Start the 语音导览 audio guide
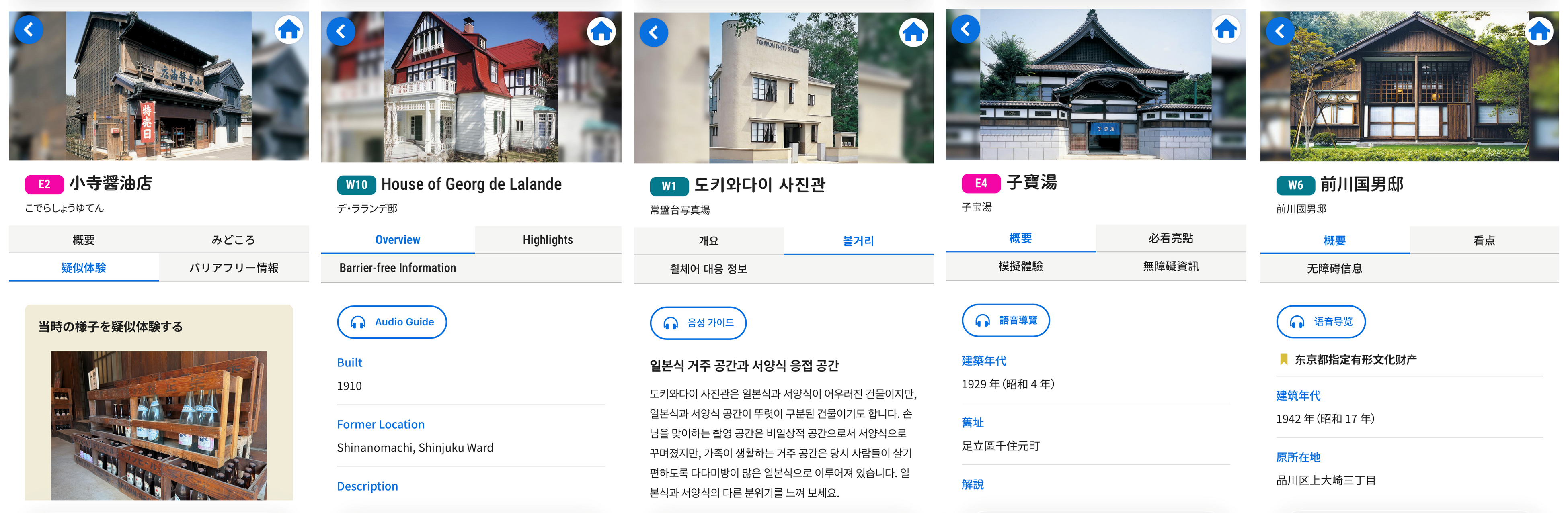Screen dimensions: 1568x513 tap(1321, 322)
